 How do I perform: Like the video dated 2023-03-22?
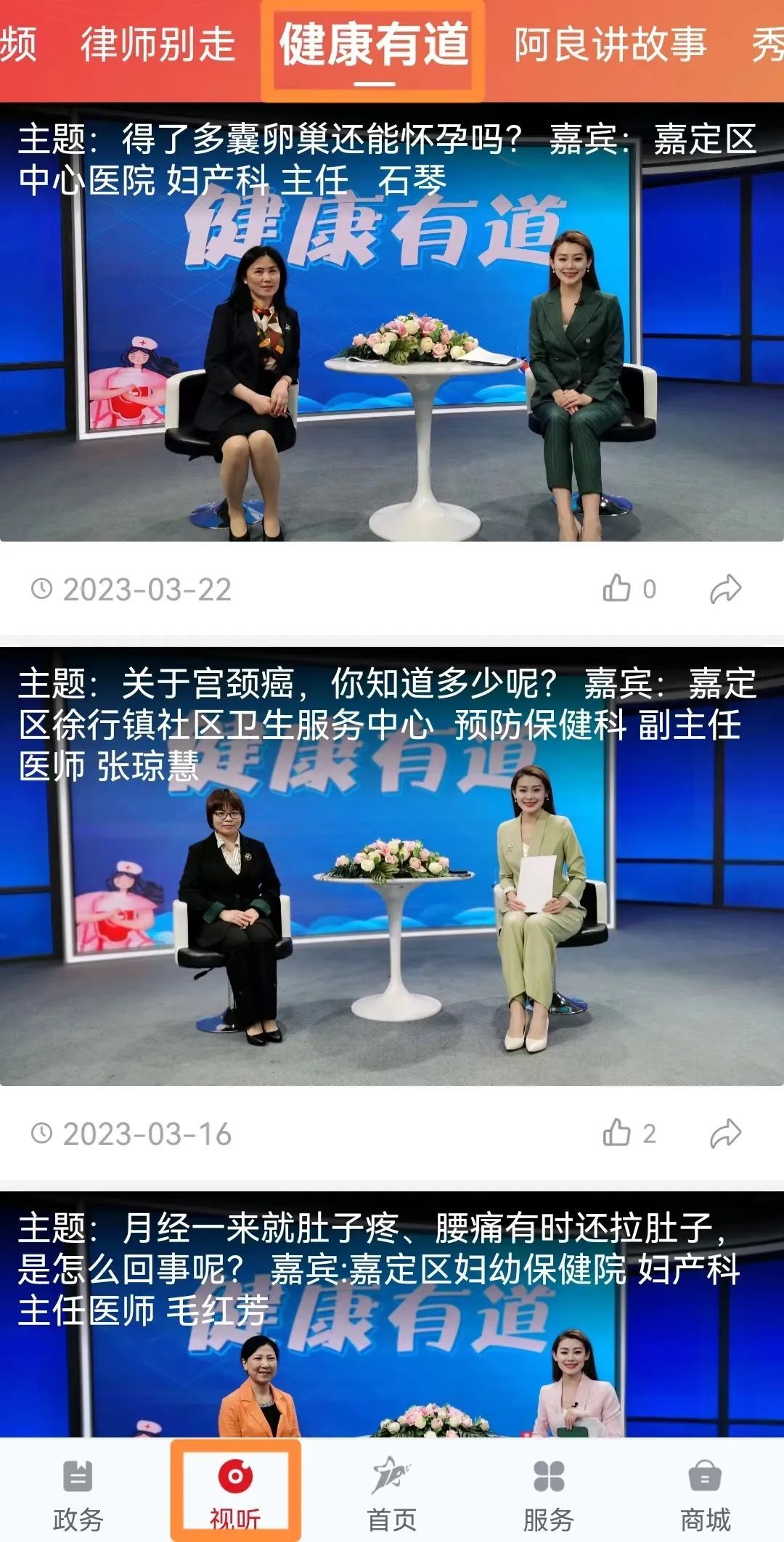[617, 589]
